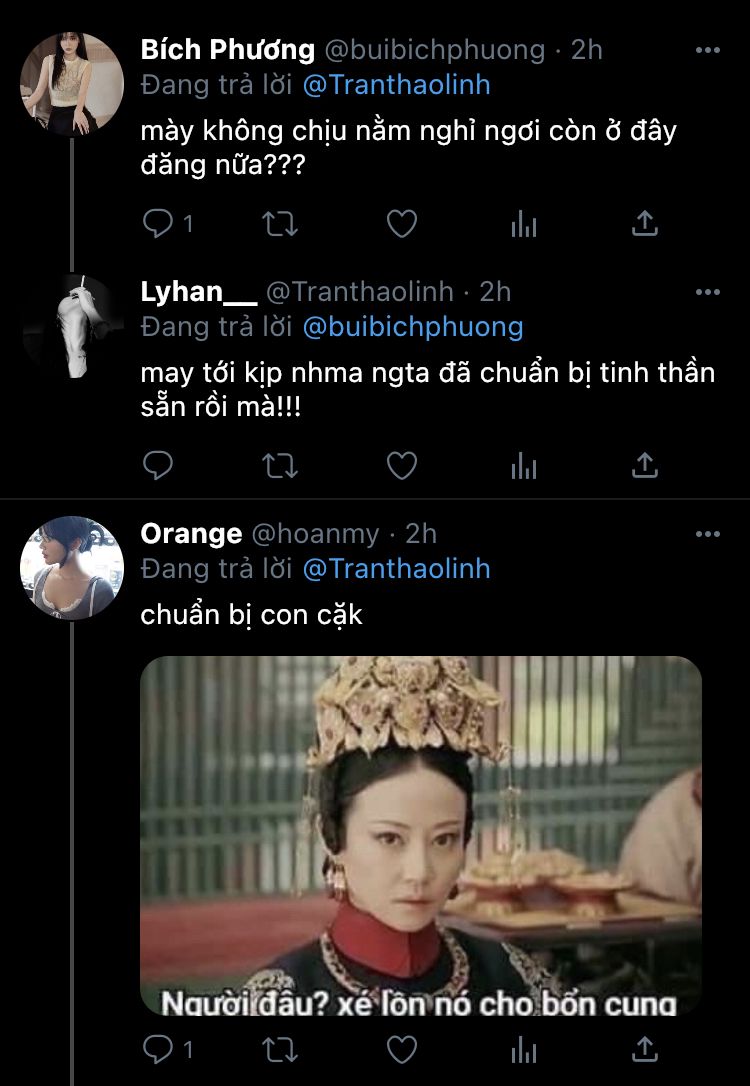The width and height of the screenshot is (750, 1086).
Task: Reply to Lyhan__'s tweet
Action: [x=158, y=465]
